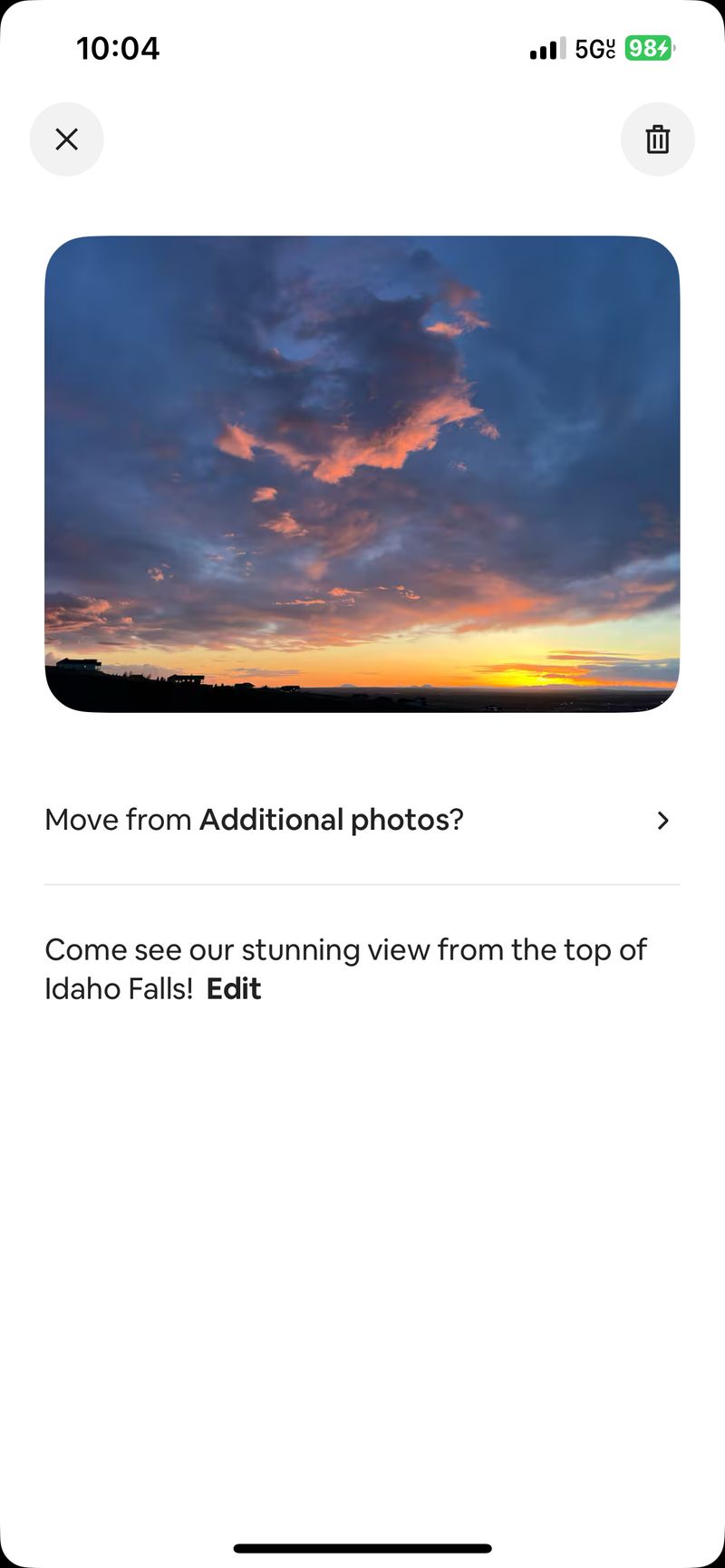
Task: Tap the X icon to dismiss photo view
Action: (66, 139)
